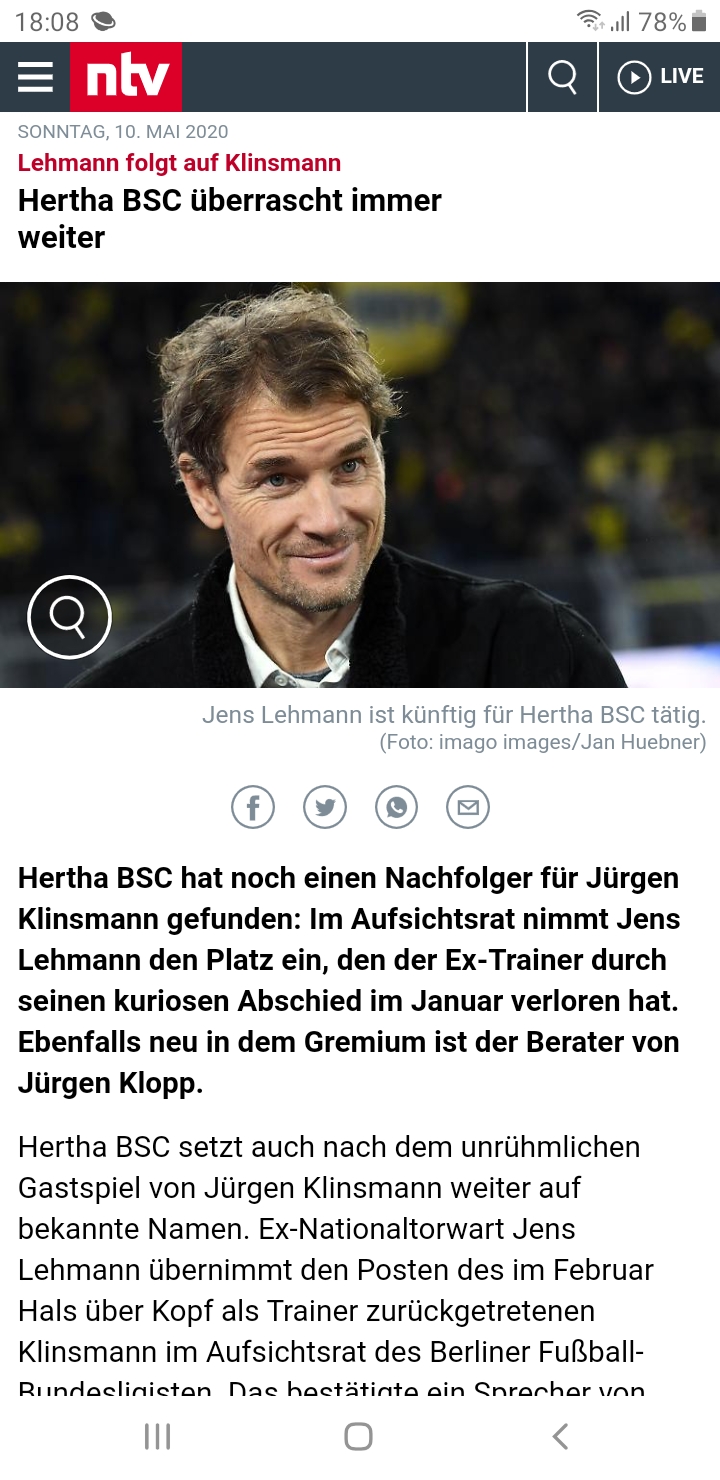Share article via WhatsApp

[x=396, y=807]
